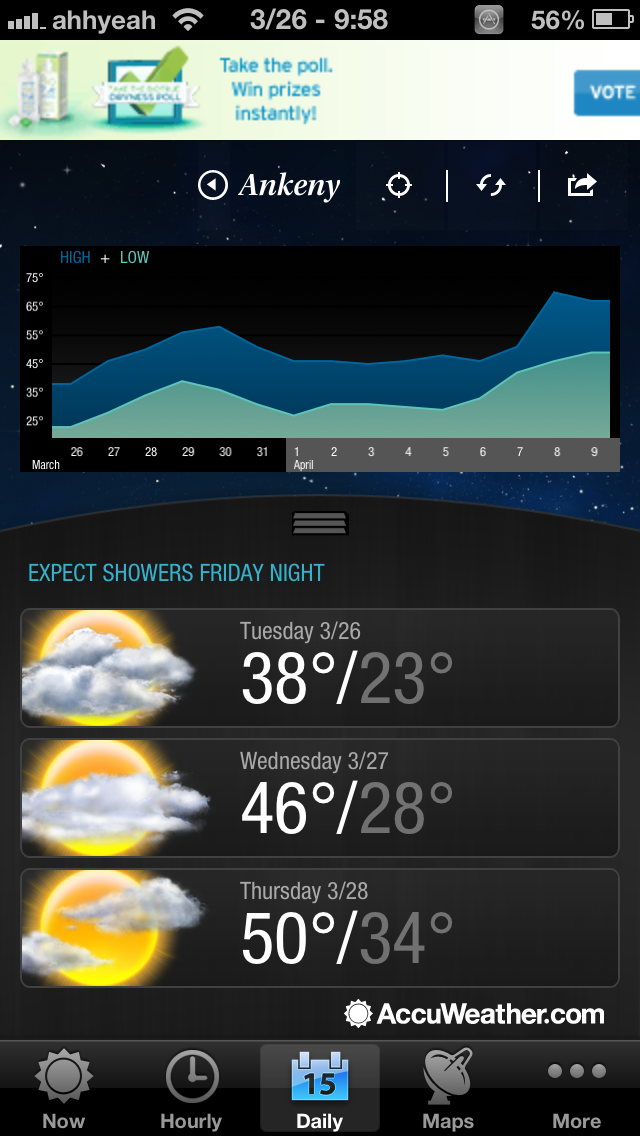Open the Maps tab
Screen dimensions: 640x1136
[x=448, y=1090]
